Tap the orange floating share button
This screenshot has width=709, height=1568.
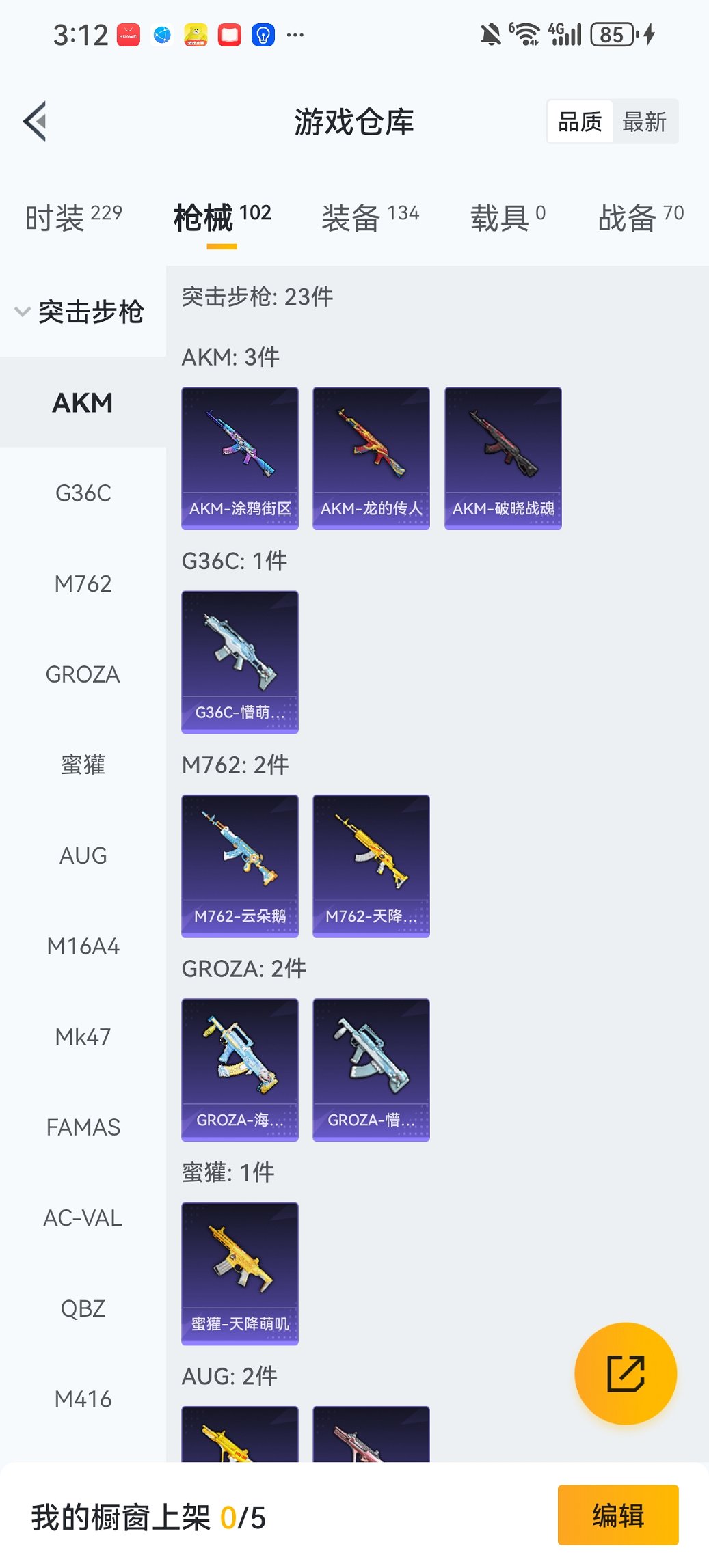[626, 1373]
